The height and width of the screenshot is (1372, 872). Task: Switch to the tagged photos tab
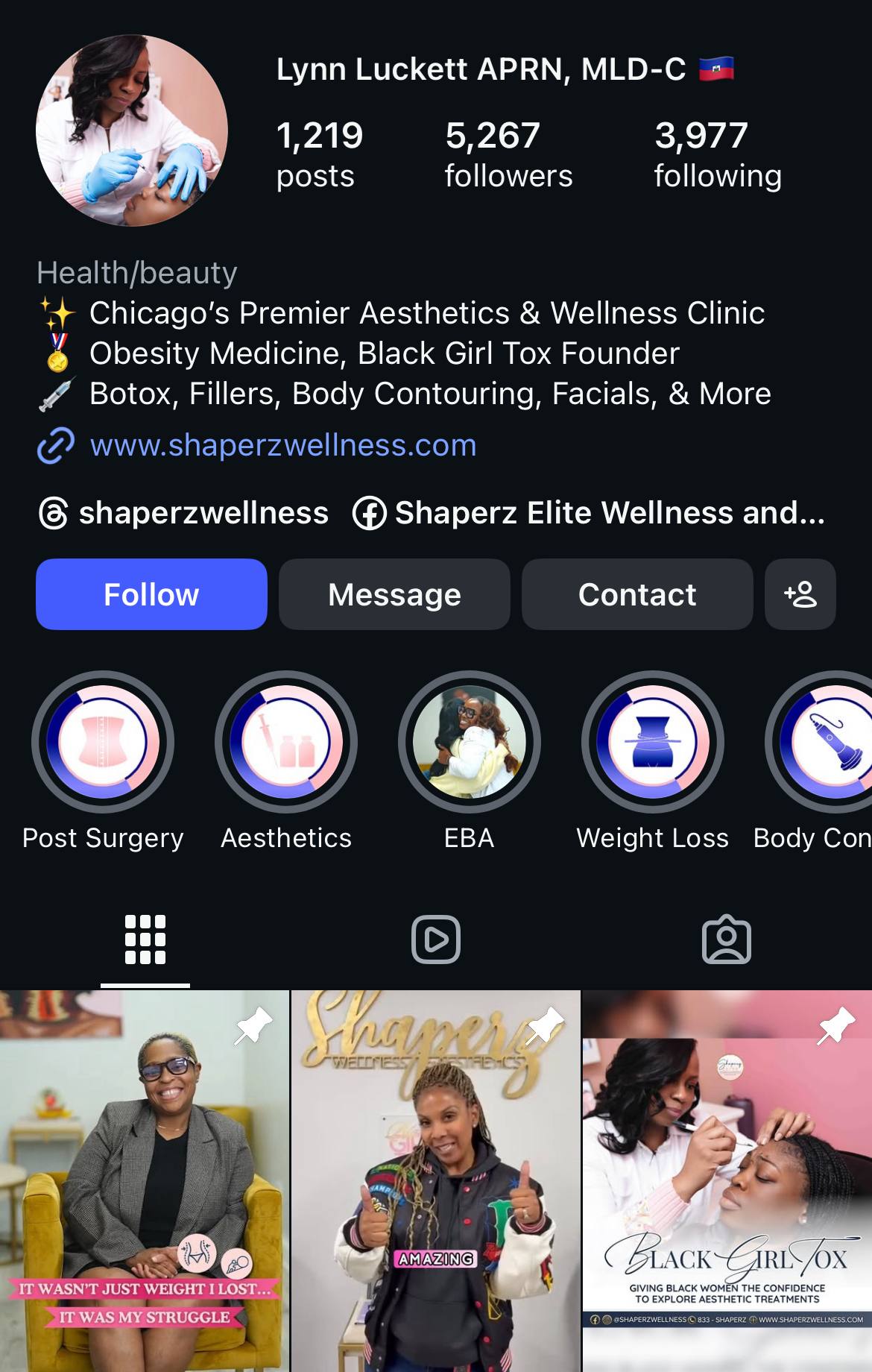click(727, 940)
